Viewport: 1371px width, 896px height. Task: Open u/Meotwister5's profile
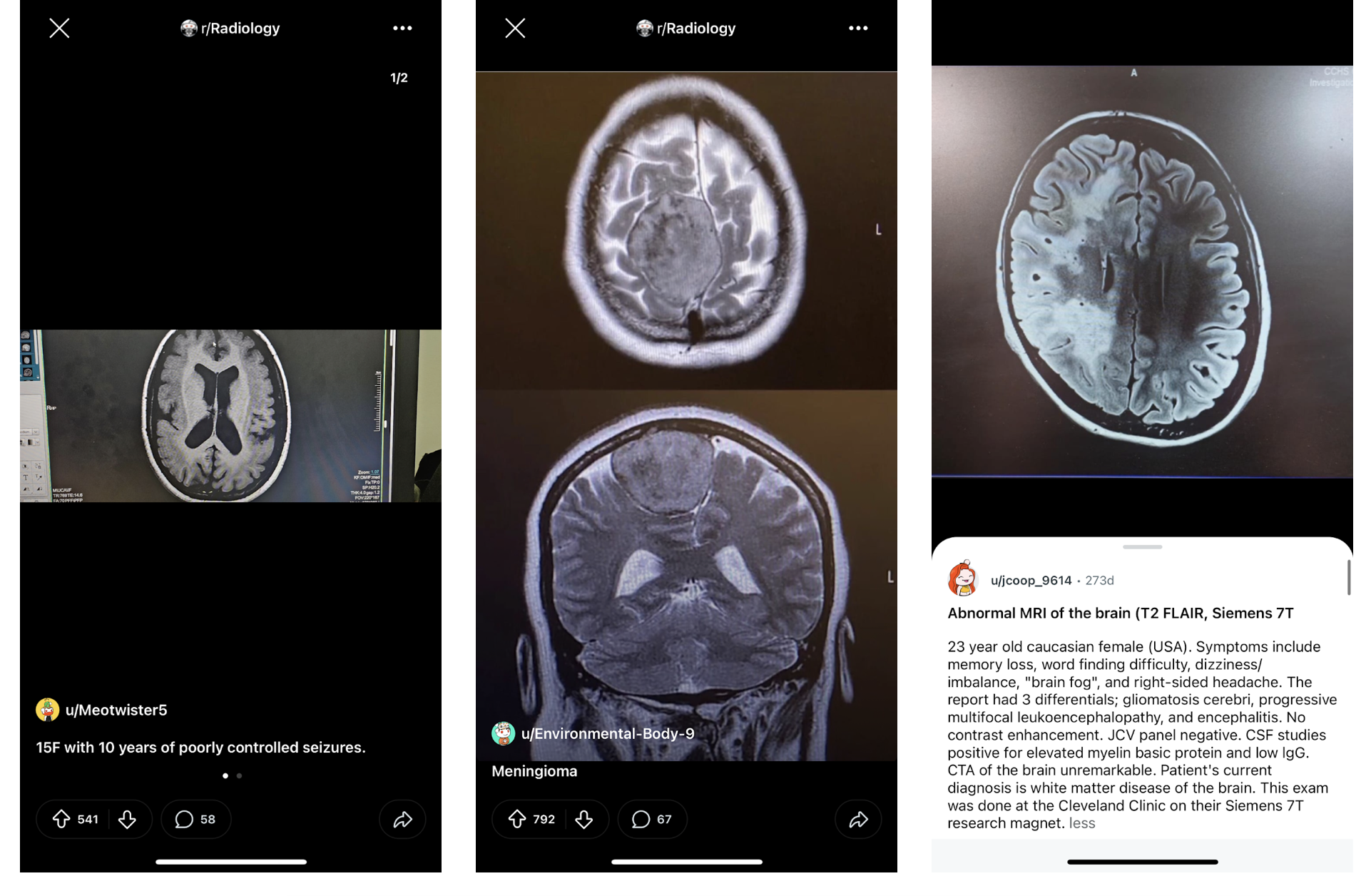pos(116,710)
